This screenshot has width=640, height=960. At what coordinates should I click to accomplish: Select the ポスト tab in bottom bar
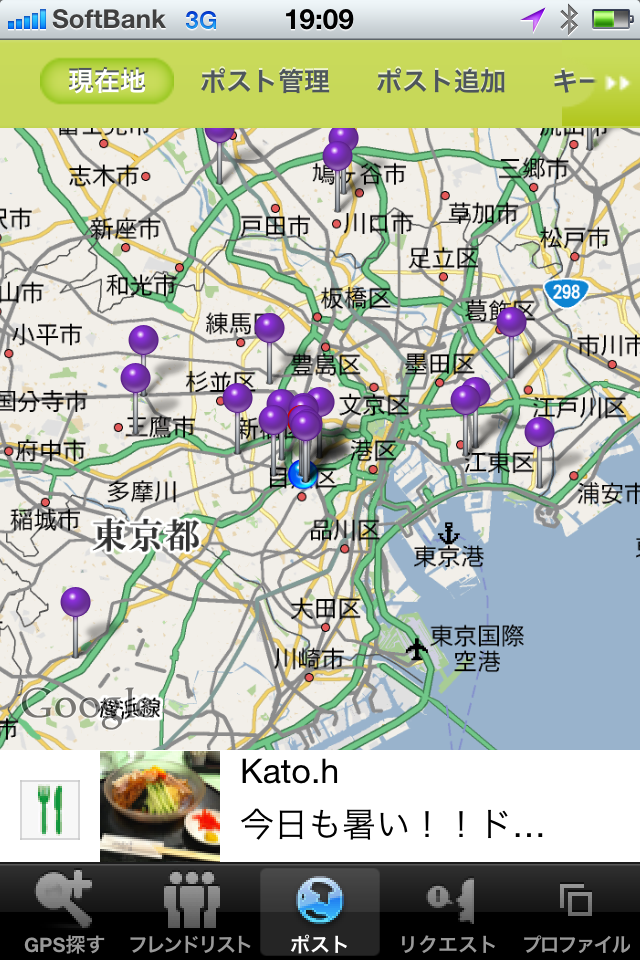pyautogui.click(x=319, y=912)
